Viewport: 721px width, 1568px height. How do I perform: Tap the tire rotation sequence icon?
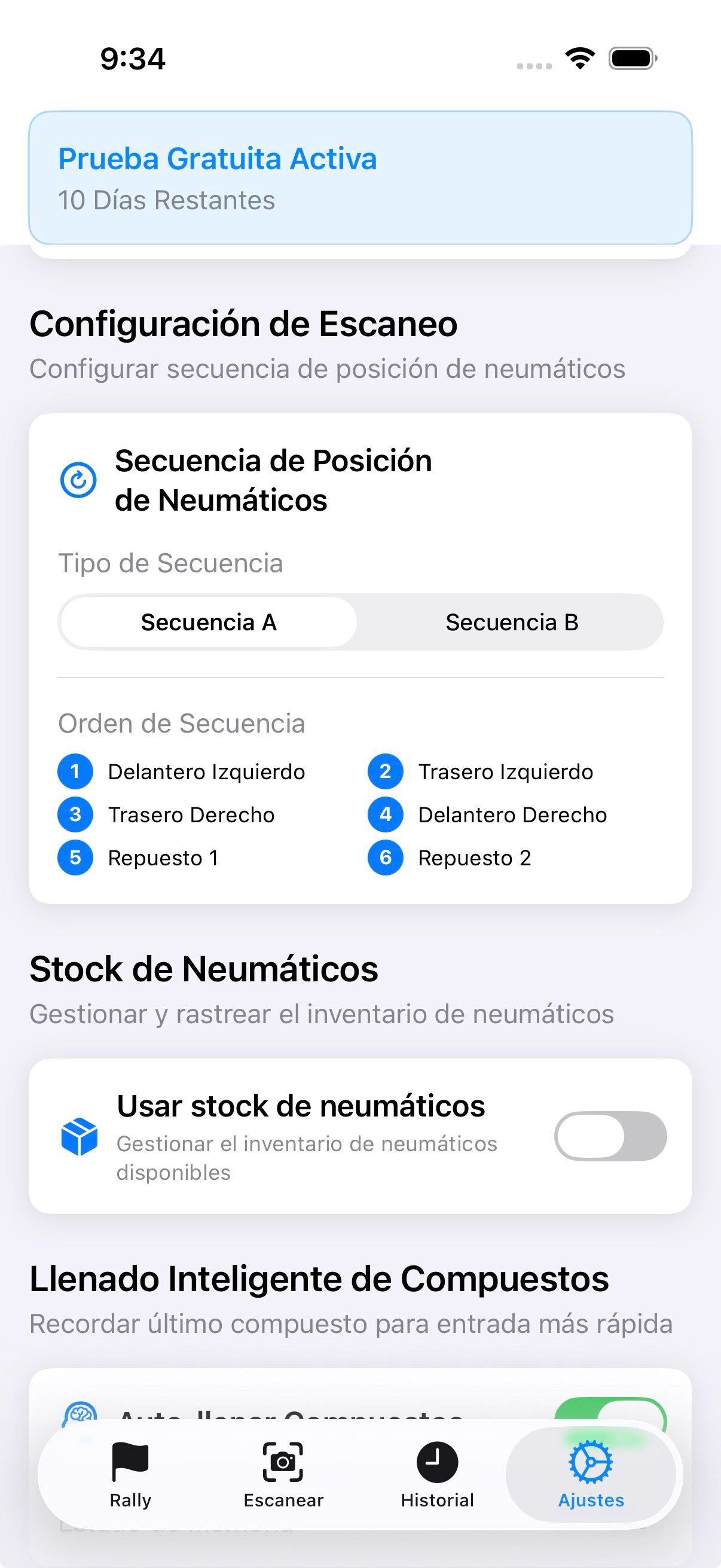pyautogui.click(x=78, y=480)
